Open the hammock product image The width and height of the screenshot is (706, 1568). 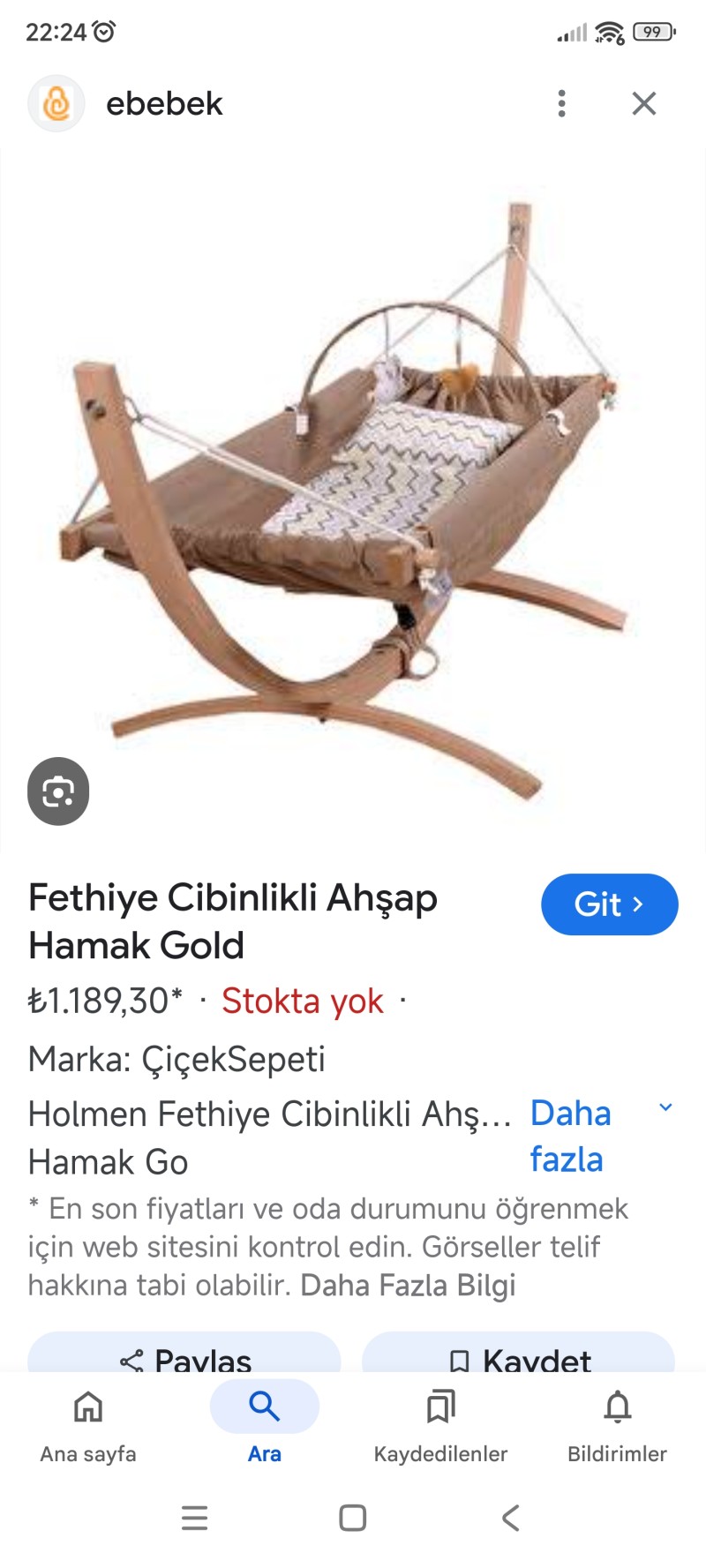353,494
